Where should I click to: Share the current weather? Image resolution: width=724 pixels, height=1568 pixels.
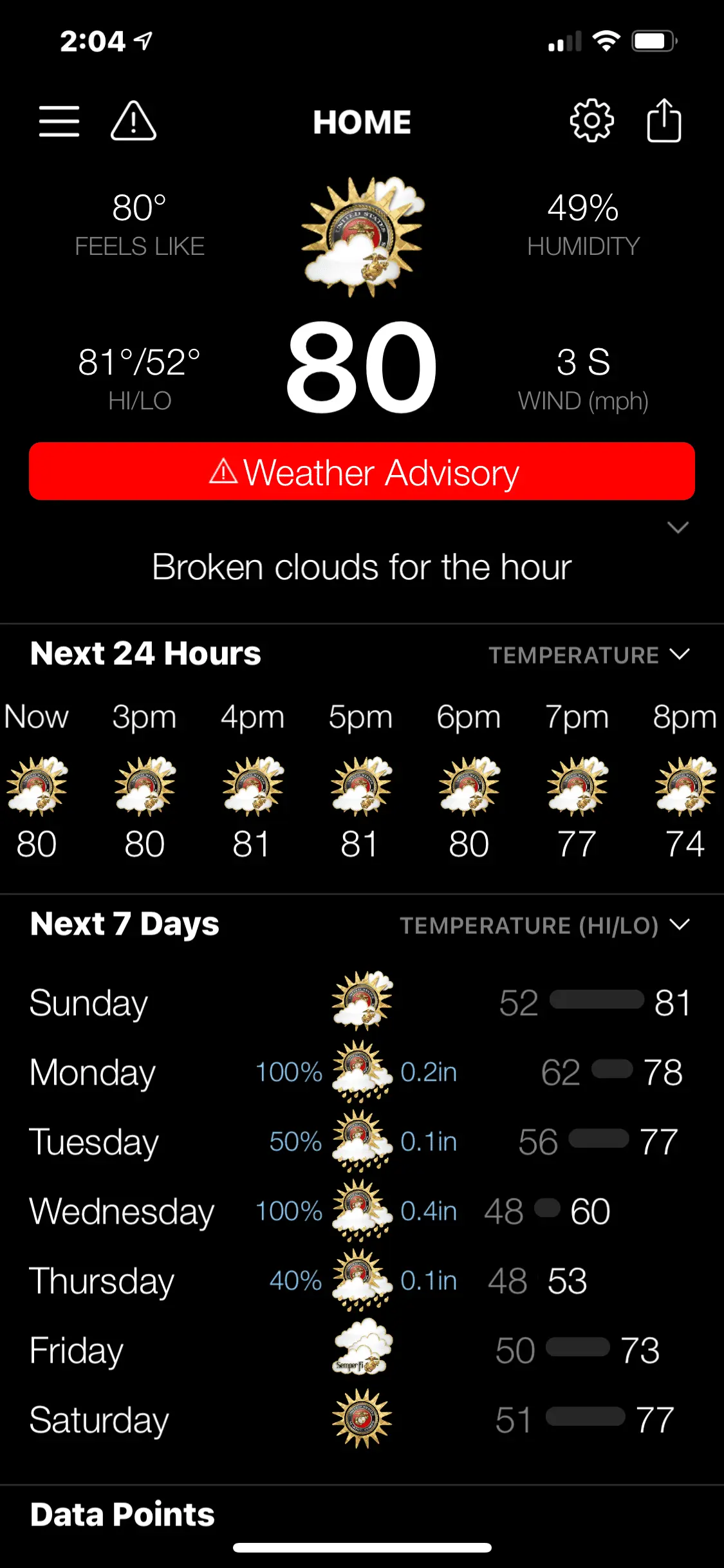[x=664, y=121]
